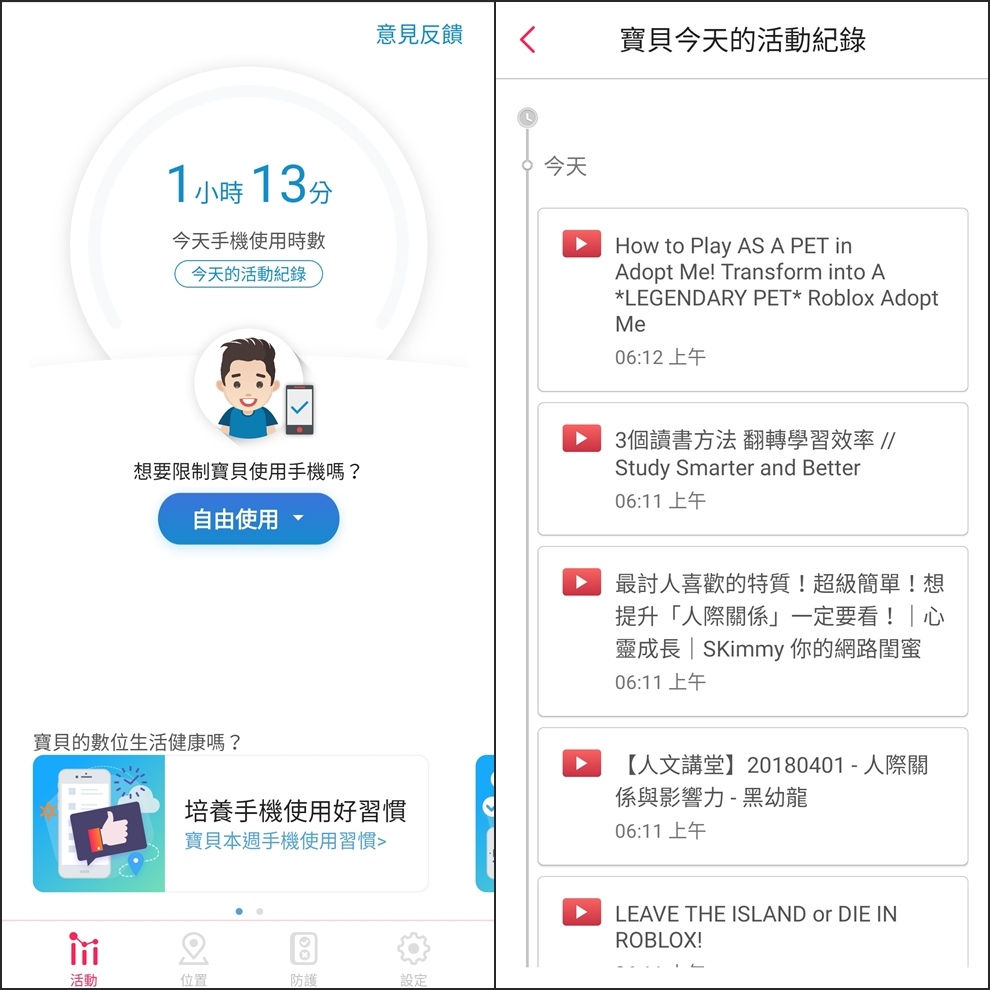
Task: Open the How to Play AS A PET video record
Action: point(752,299)
